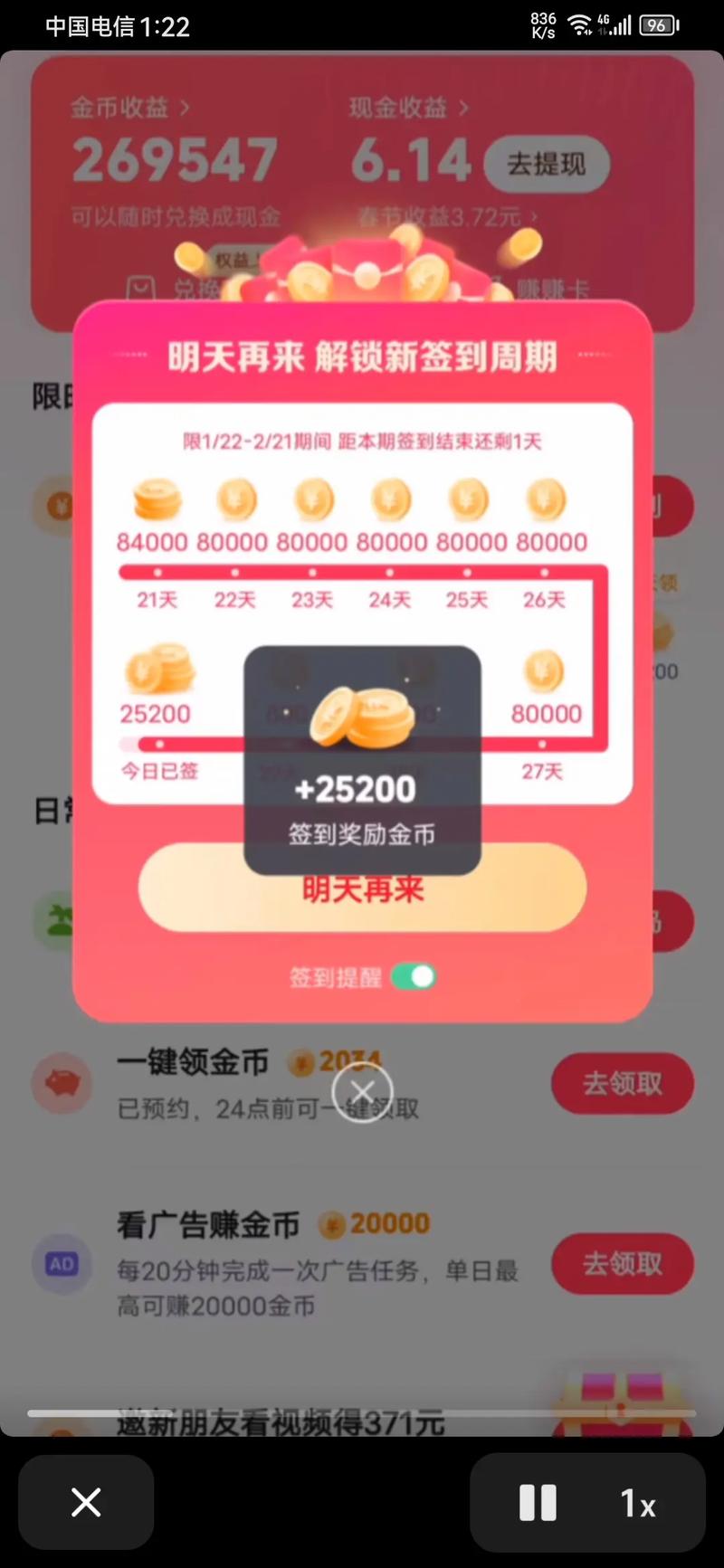Tap the video progress bar
Image resolution: width=724 pixels, height=1568 pixels.
(362, 1412)
